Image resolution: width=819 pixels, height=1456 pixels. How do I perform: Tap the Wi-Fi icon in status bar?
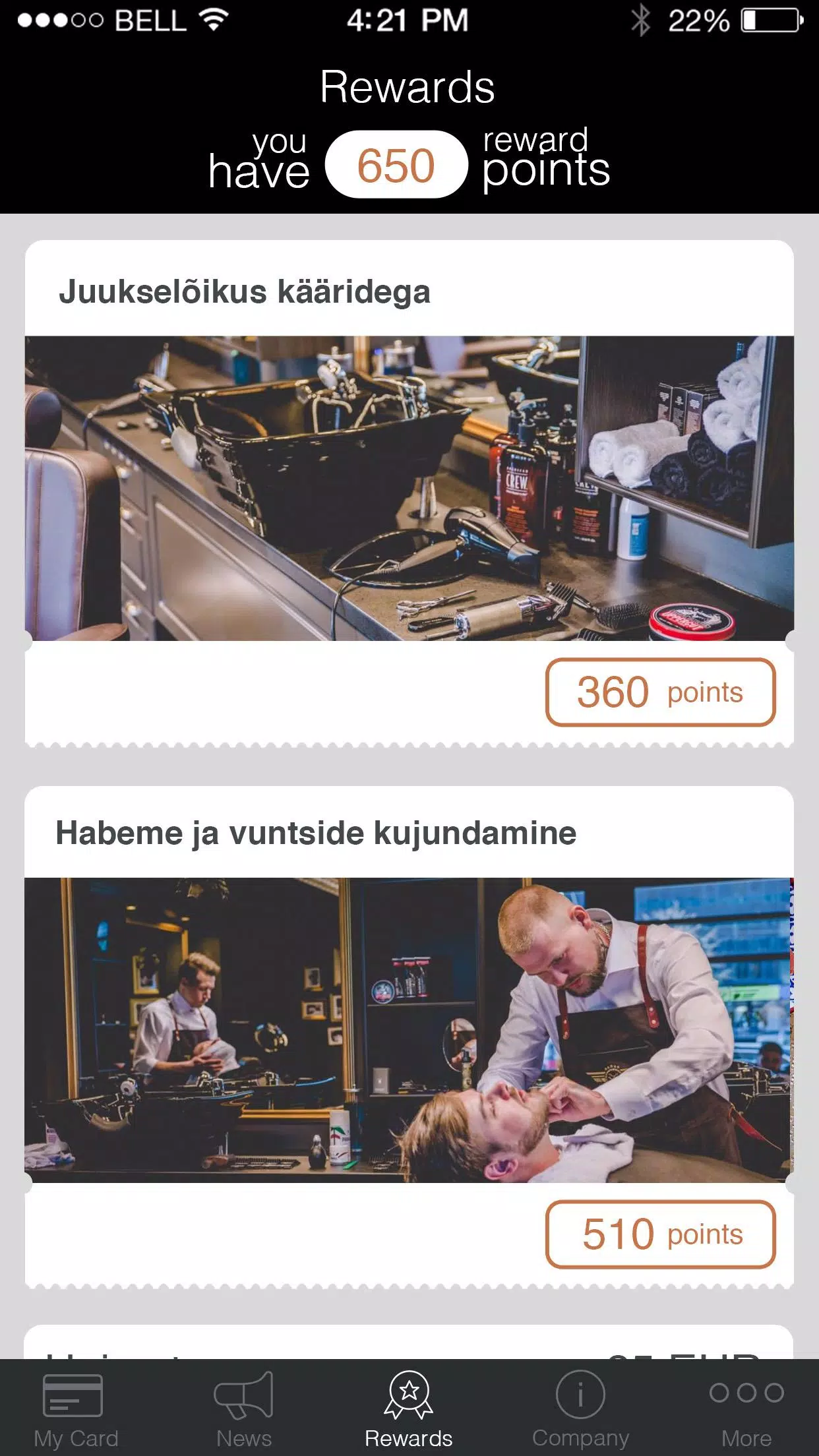point(212,20)
